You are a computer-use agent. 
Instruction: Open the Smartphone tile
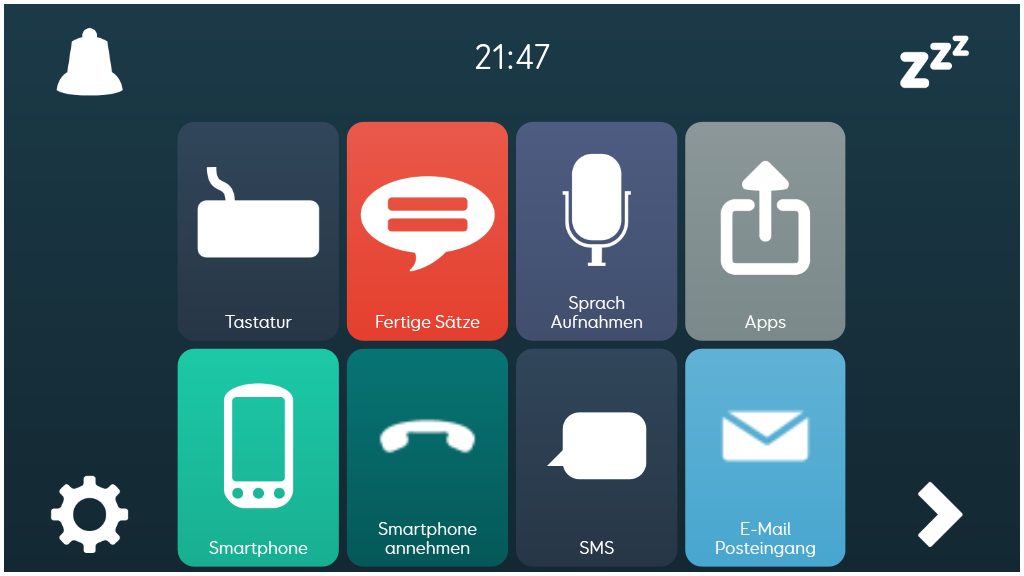click(x=258, y=457)
